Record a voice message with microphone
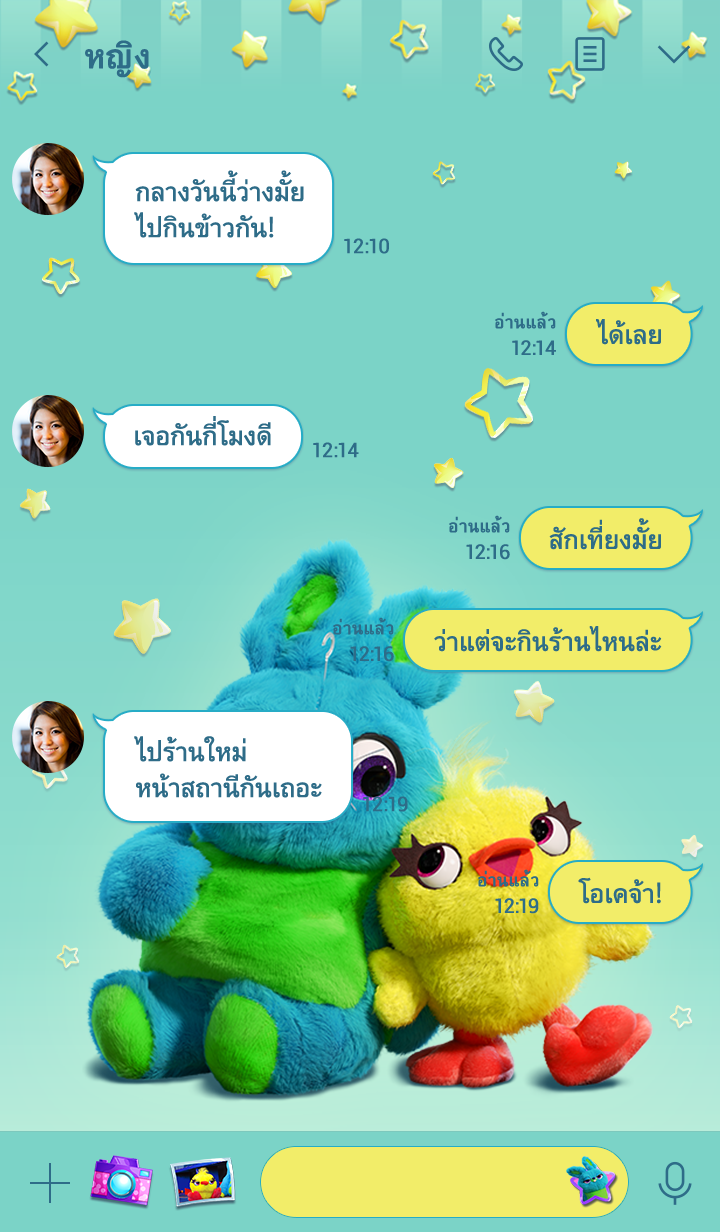Image resolution: width=720 pixels, height=1232 pixels. (674, 1183)
